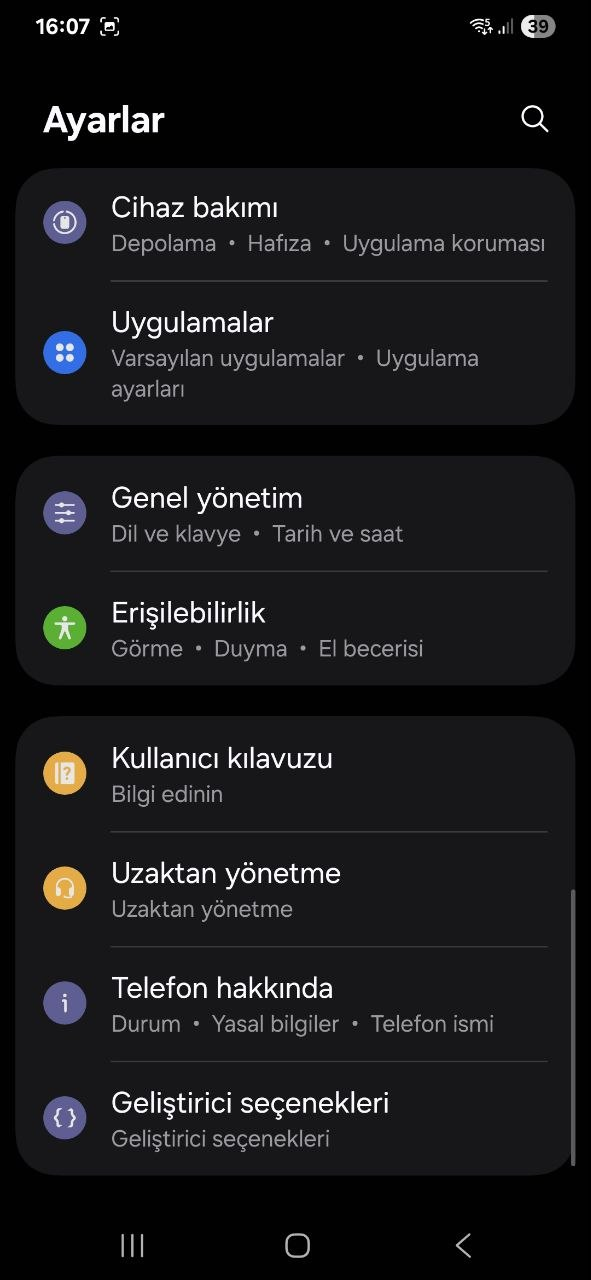Go to Genel yönetim
This screenshot has width=591, height=1280.
tap(295, 514)
